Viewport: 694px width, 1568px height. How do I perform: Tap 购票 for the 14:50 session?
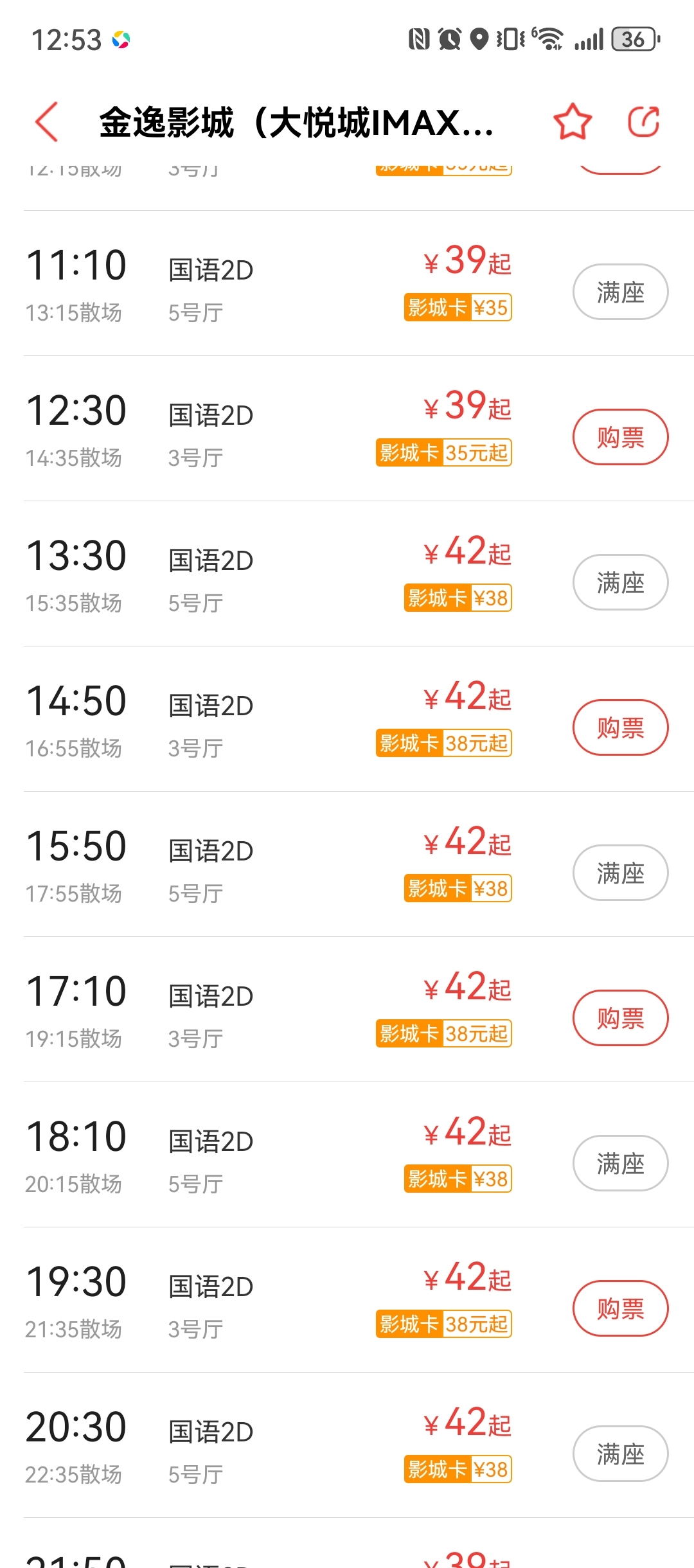[x=620, y=727]
